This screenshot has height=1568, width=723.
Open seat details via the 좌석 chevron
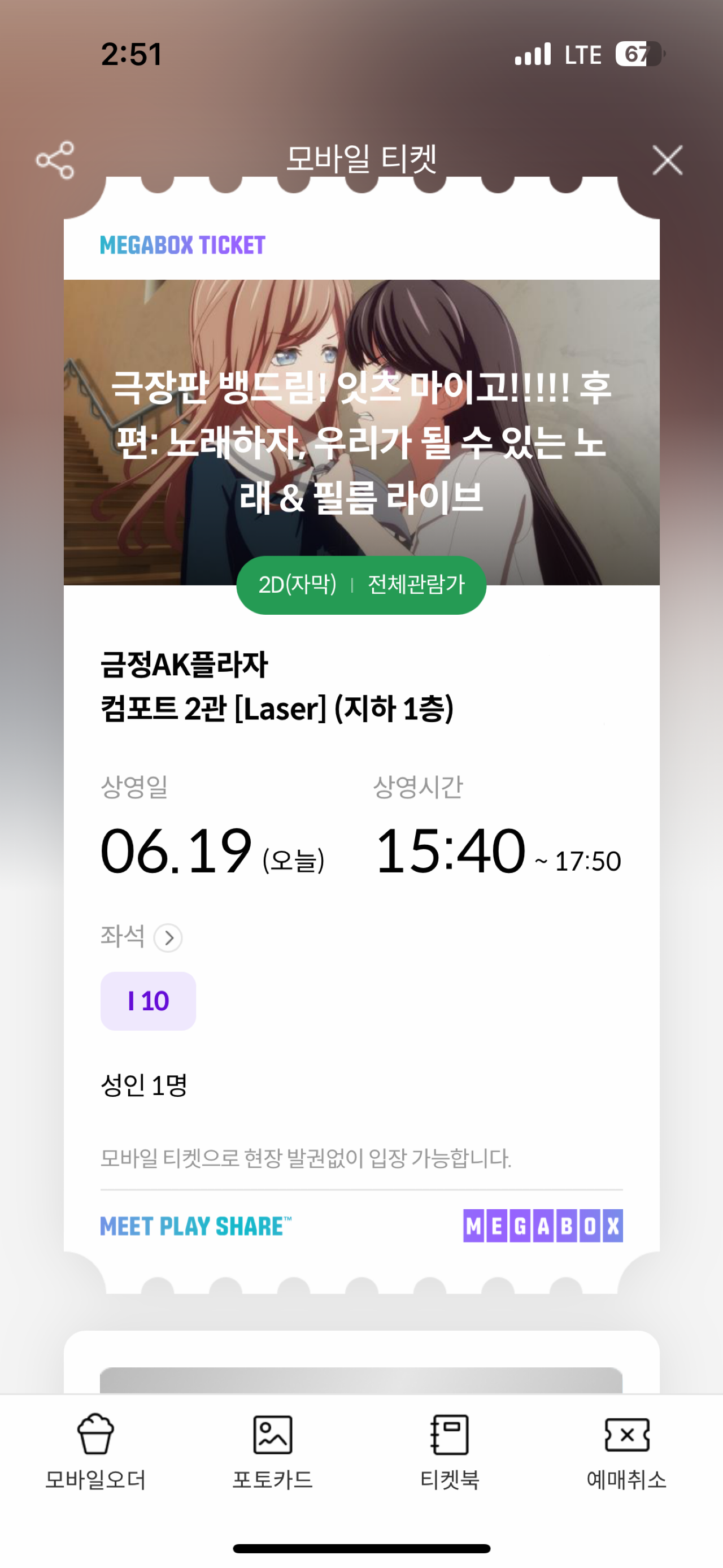pos(168,938)
